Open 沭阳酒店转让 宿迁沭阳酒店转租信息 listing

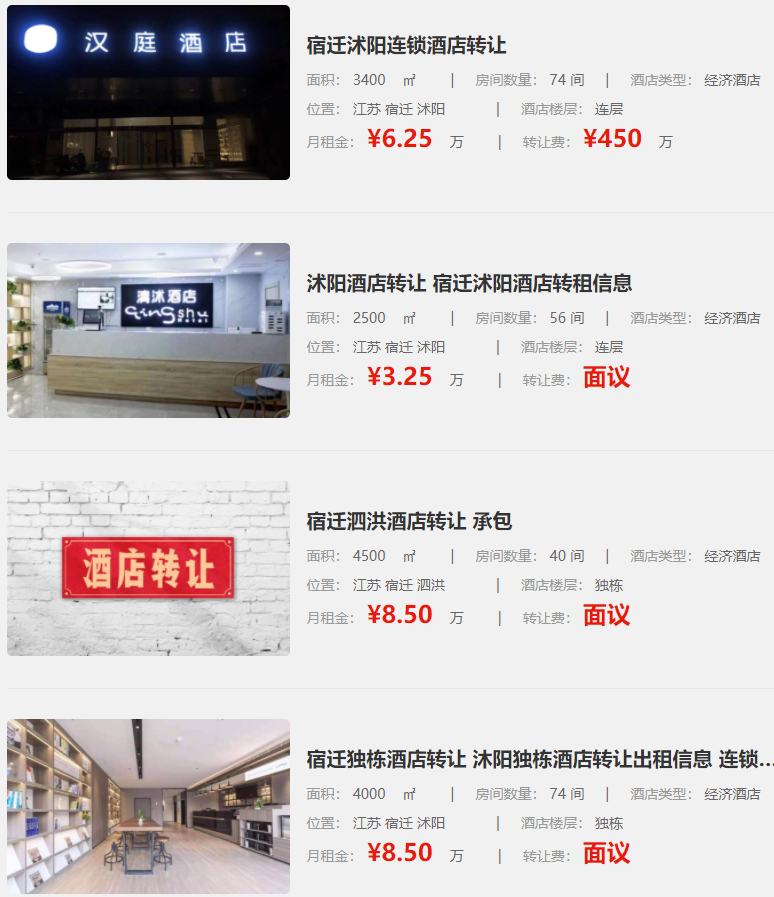tap(469, 284)
